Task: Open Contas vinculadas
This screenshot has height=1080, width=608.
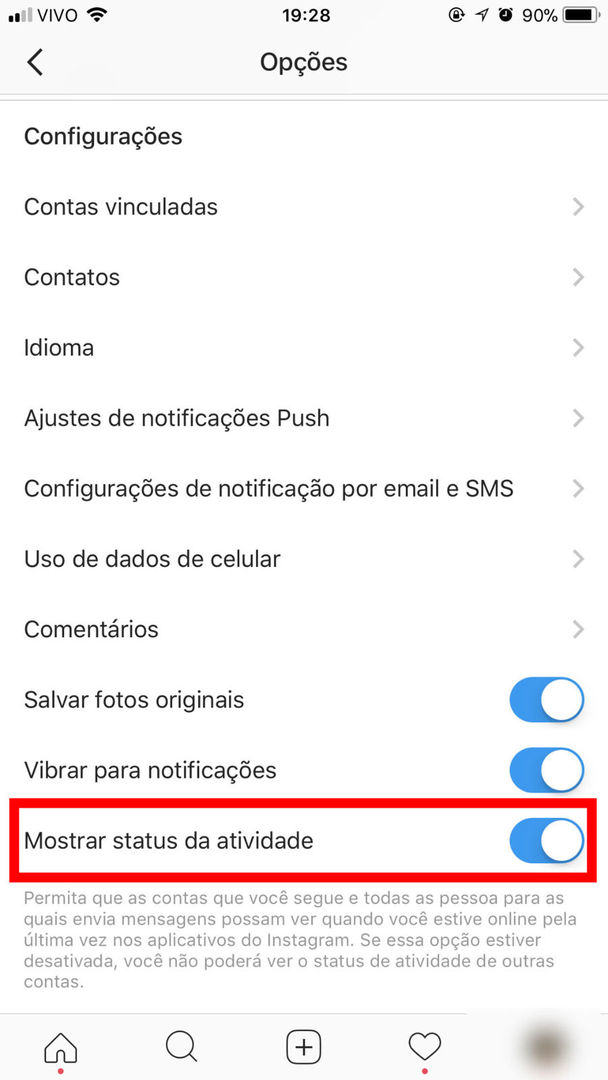Action: click(304, 207)
